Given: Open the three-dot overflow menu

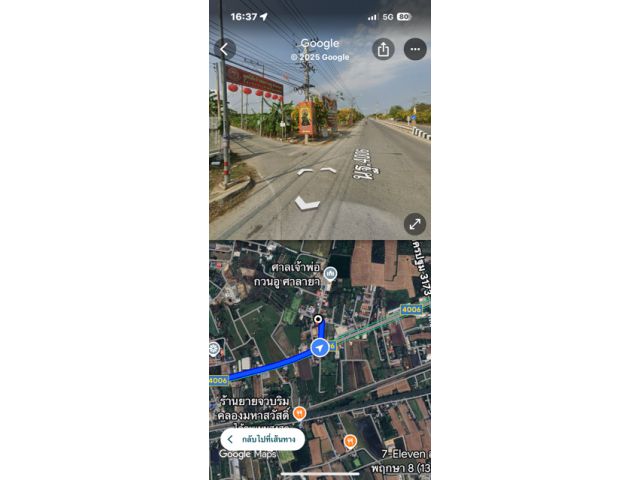Looking at the screenshot, I should tap(415, 49).
